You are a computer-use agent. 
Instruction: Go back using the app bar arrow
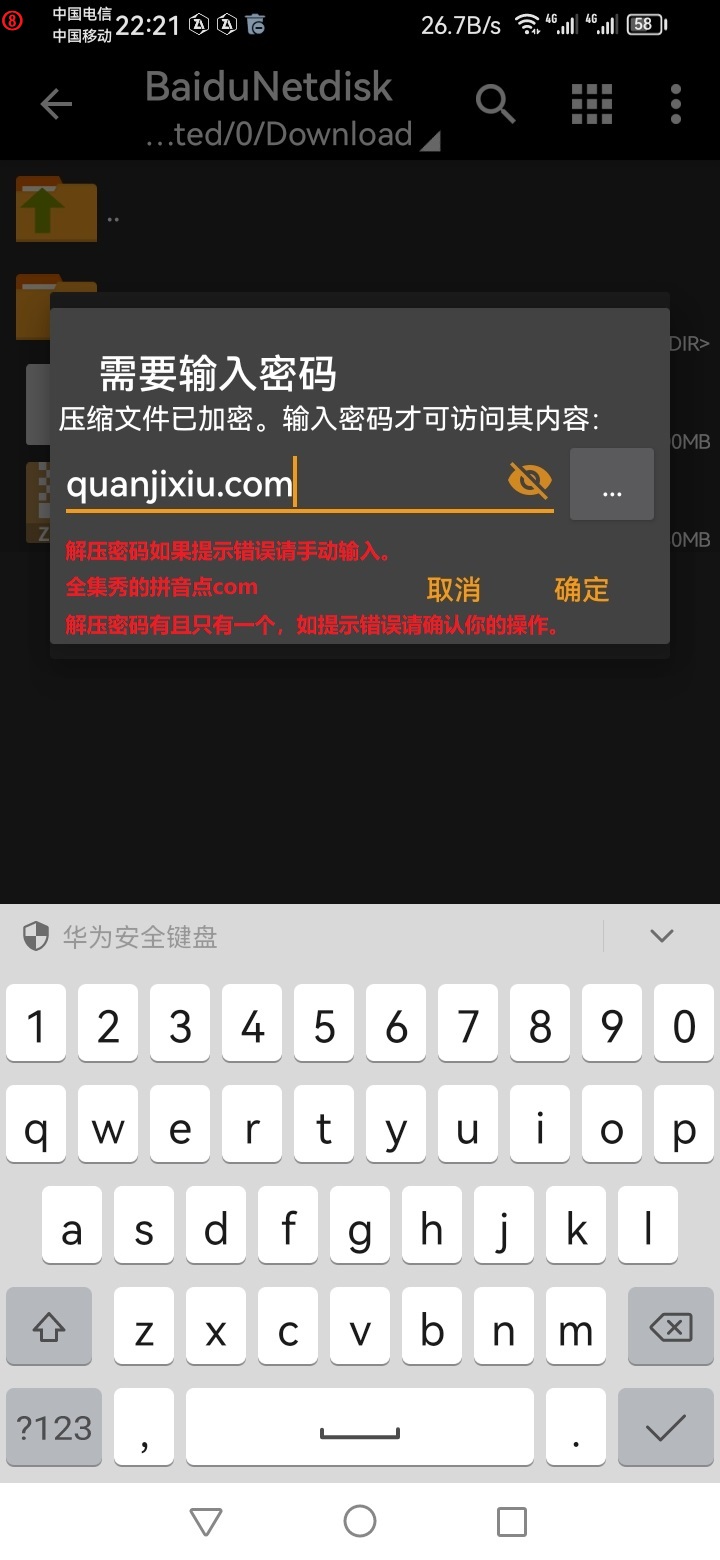tap(56, 104)
